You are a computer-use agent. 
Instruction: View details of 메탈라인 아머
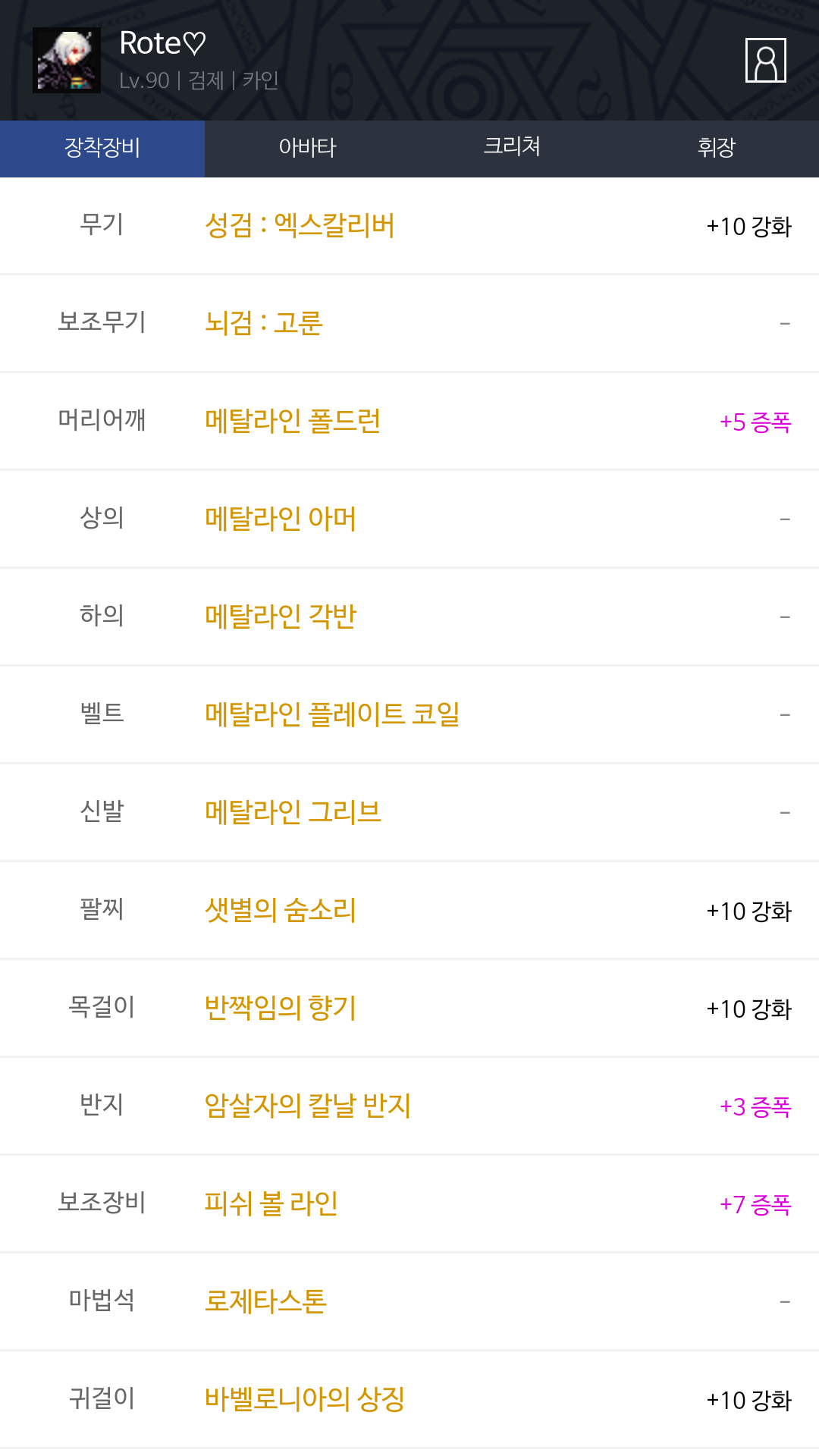pyautogui.click(x=409, y=519)
